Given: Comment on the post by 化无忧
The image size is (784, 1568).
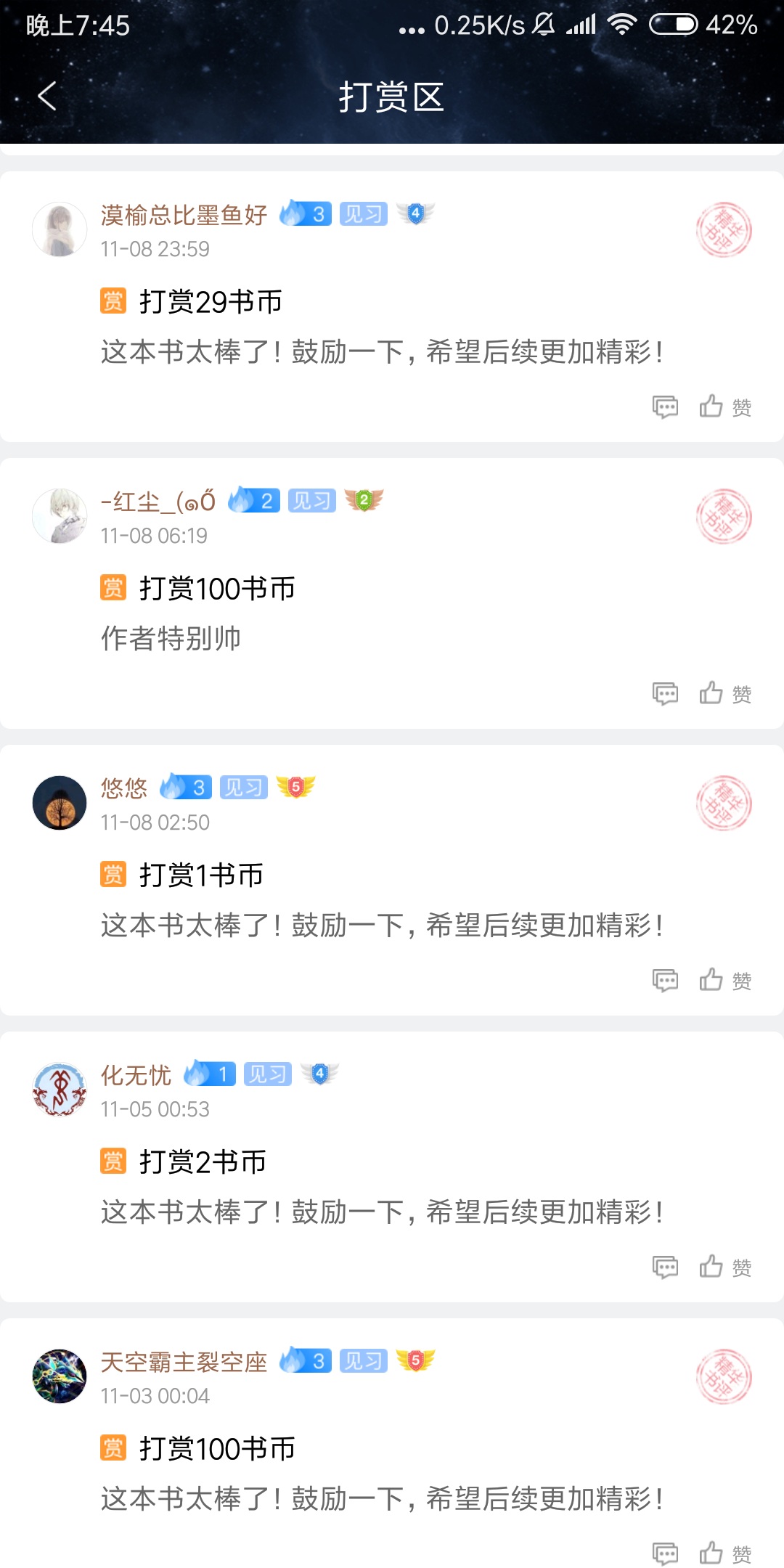Looking at the screenshot, I should tap(665, 1267).
